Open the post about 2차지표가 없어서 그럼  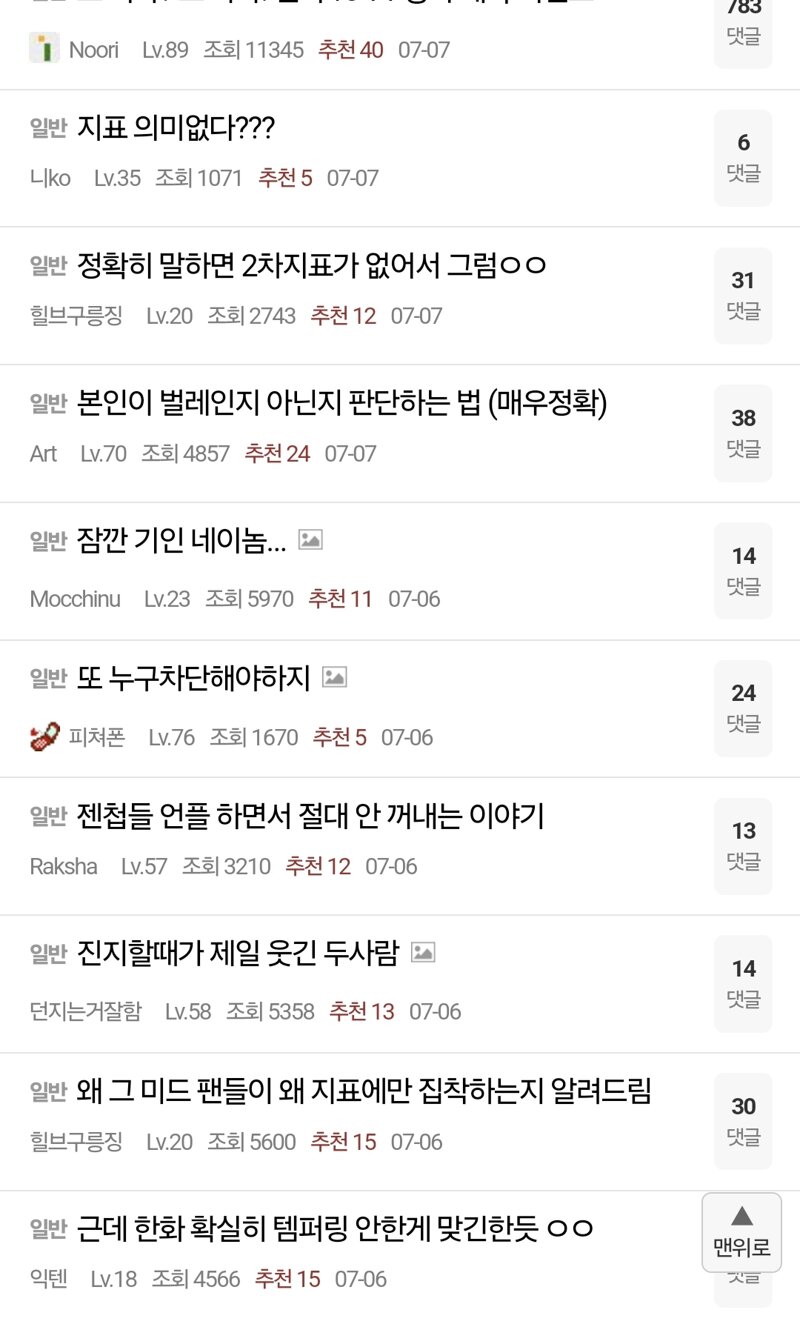(312, 266)
